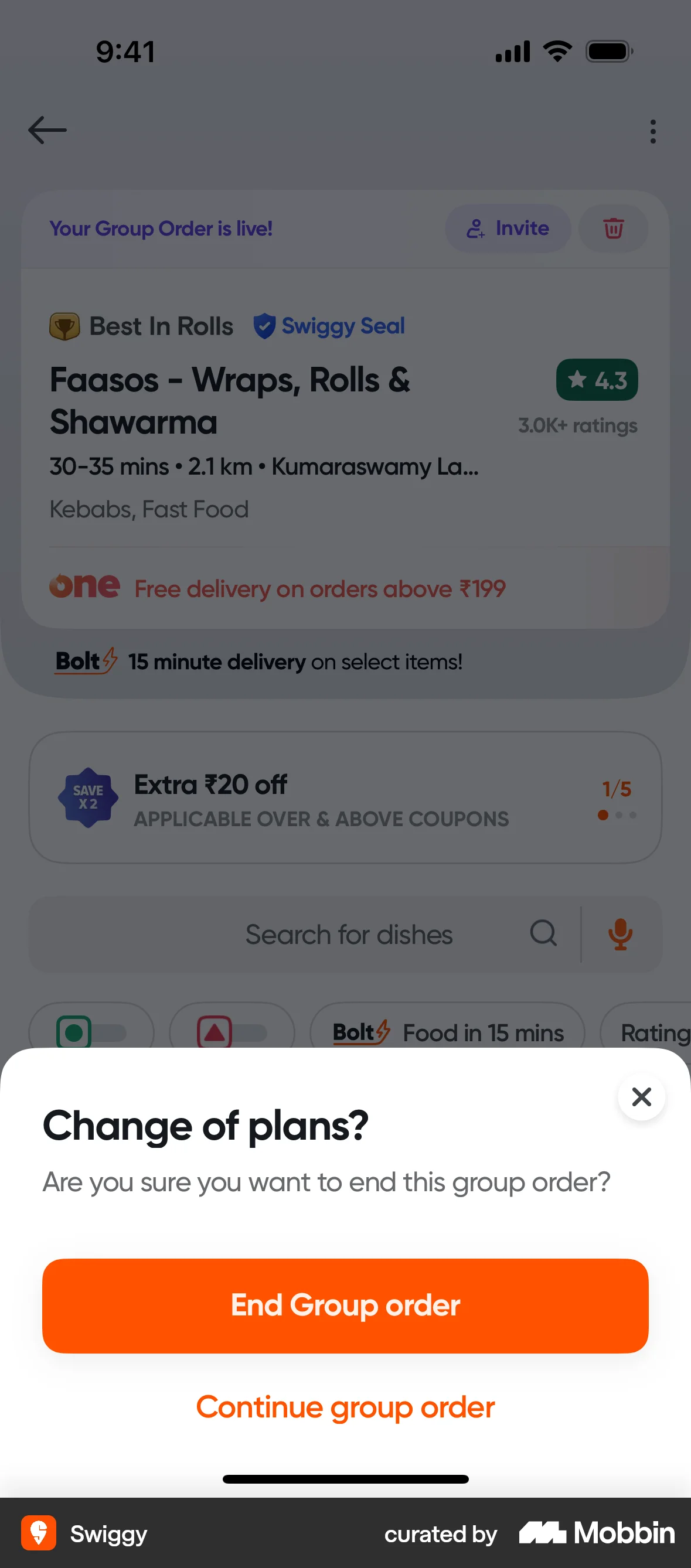Tap the Invite icon to add members
The image size is (691, 1568).
click(x=508, y=229)
